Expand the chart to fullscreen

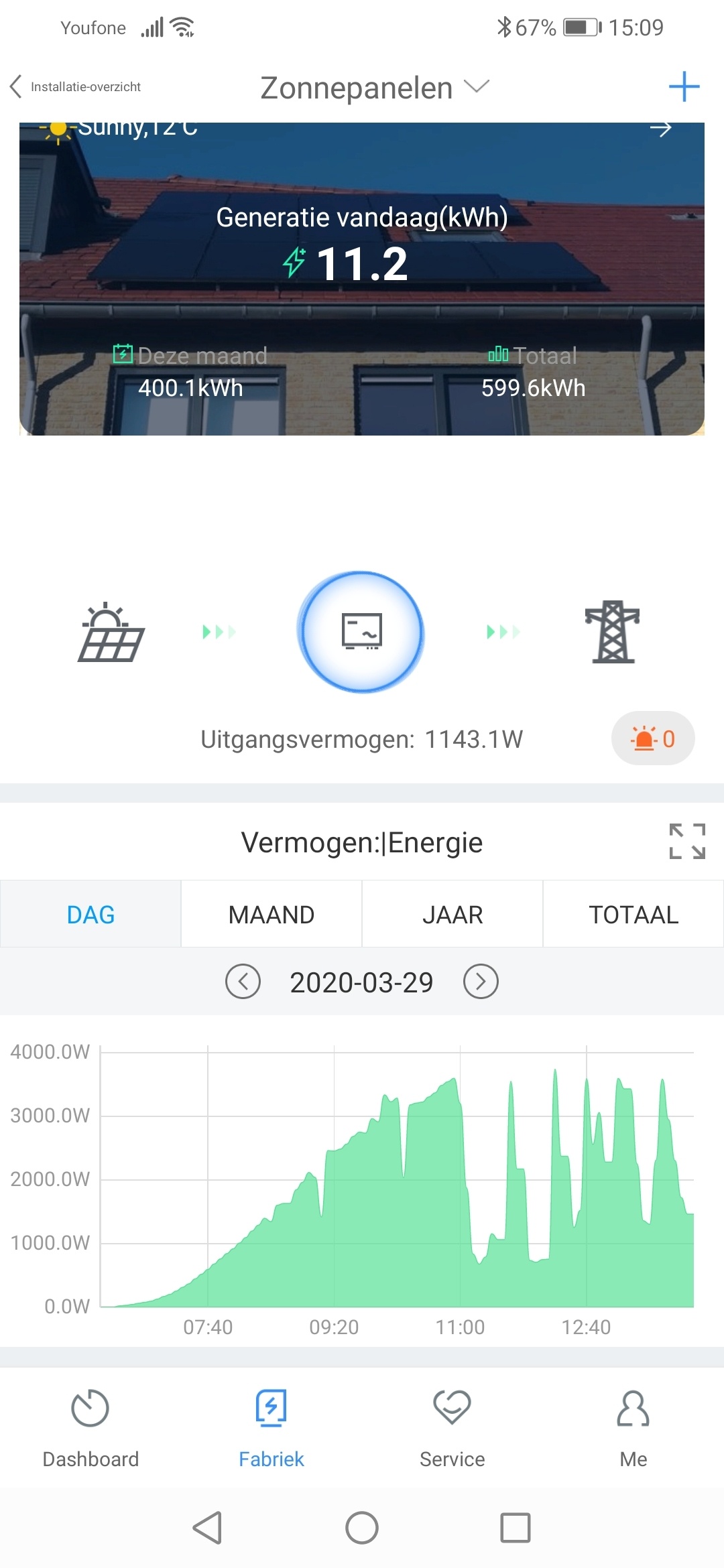687,841
